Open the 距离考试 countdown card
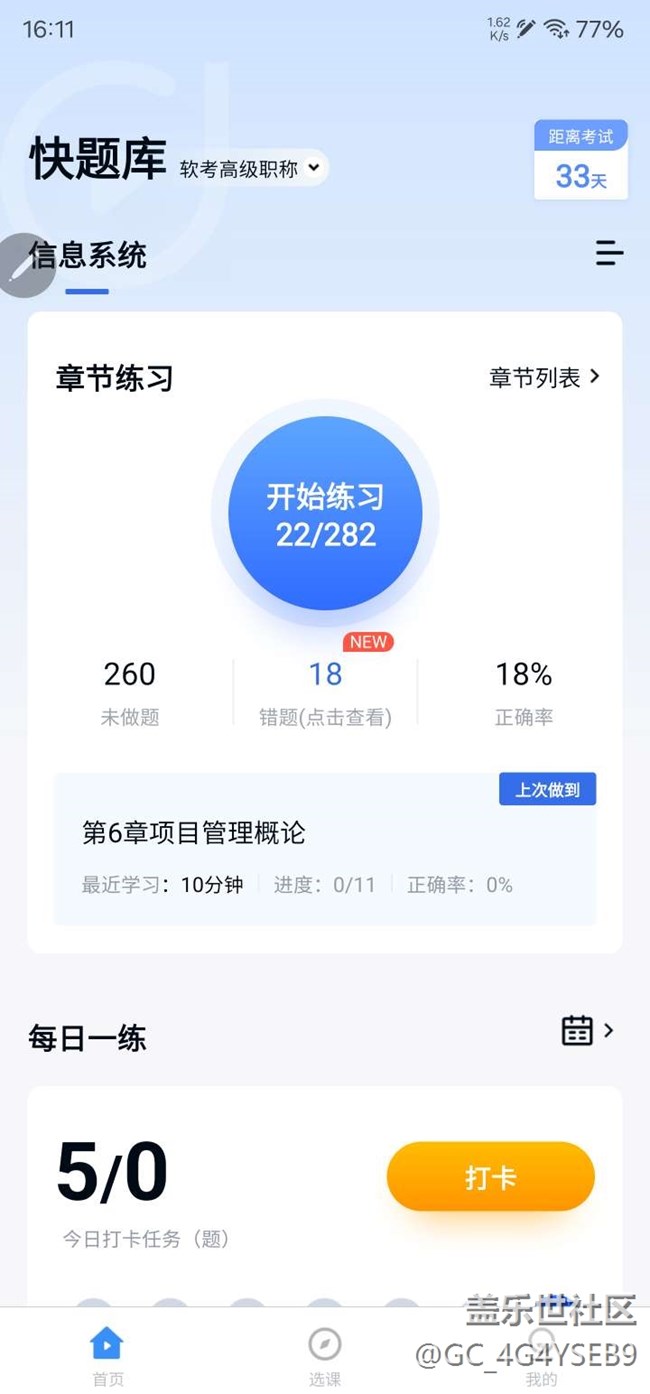 click(581, 160)
